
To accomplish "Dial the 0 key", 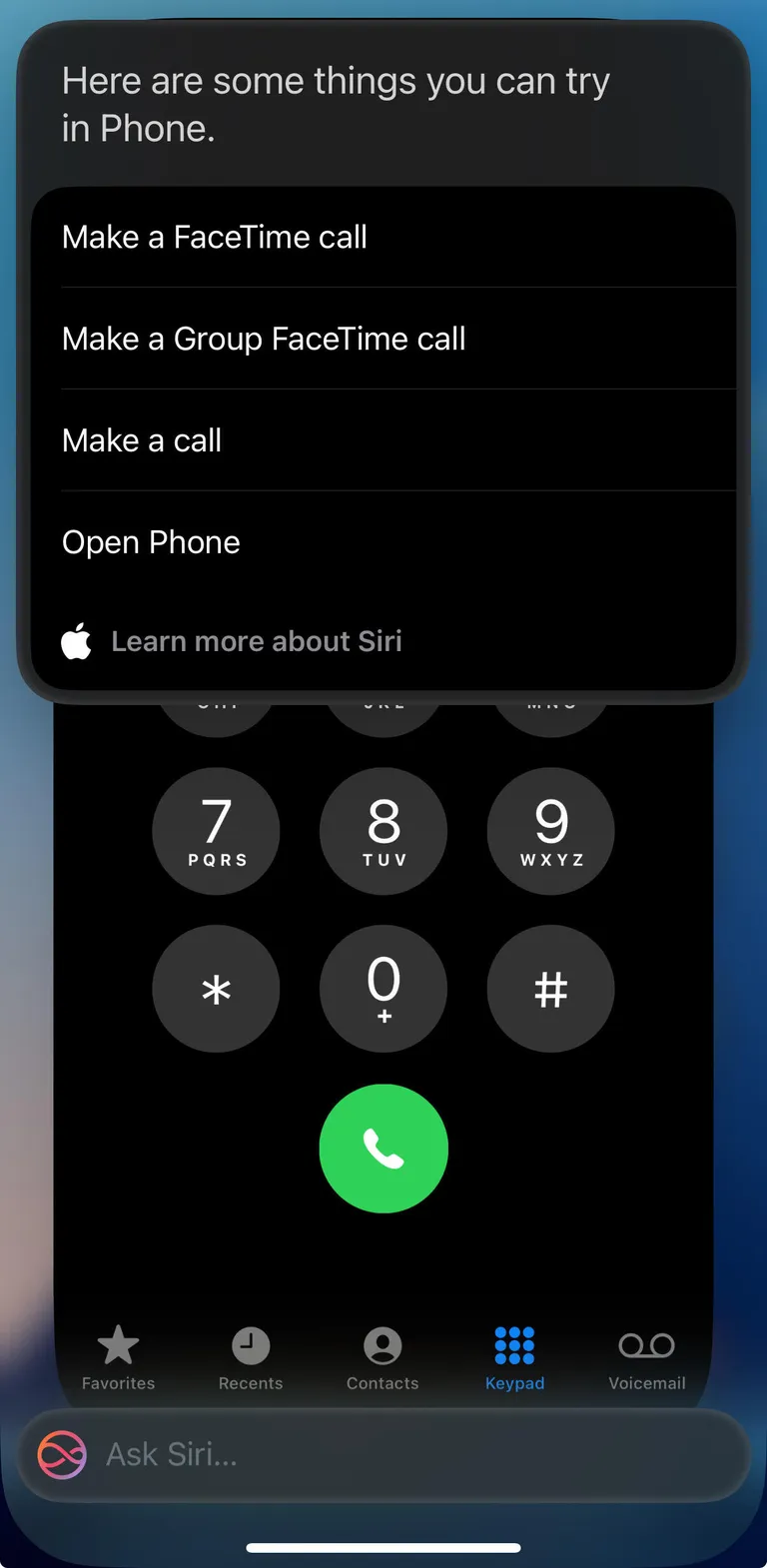I will [x=383, y=989].
